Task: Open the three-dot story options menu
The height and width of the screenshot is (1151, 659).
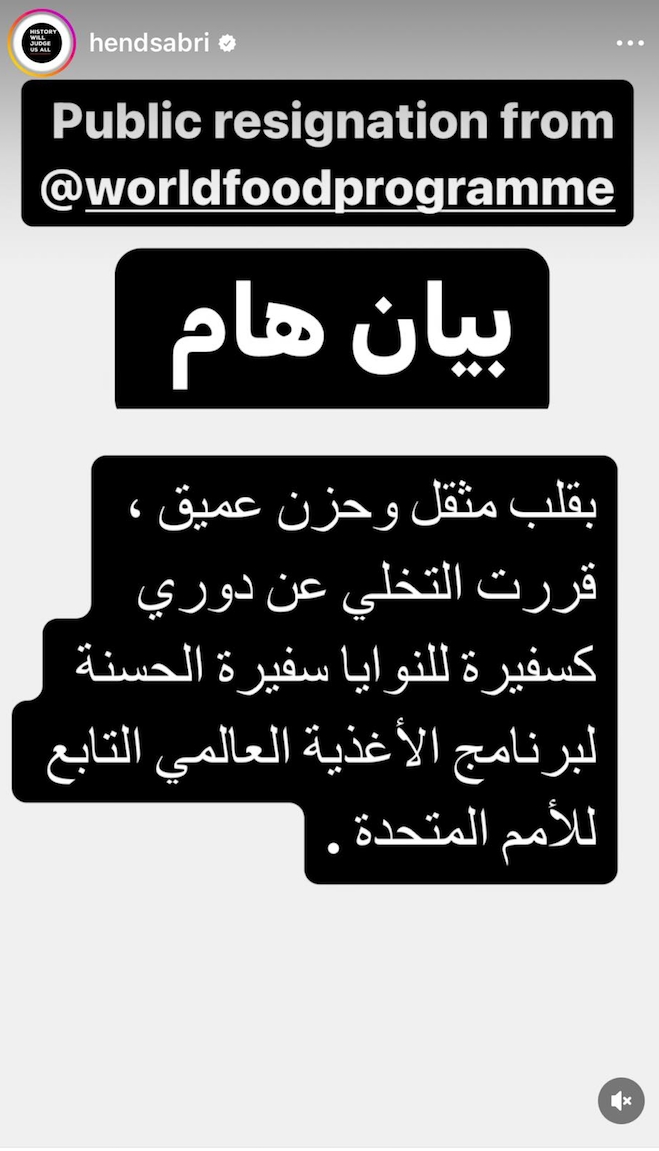Action: tap(630, 43)
